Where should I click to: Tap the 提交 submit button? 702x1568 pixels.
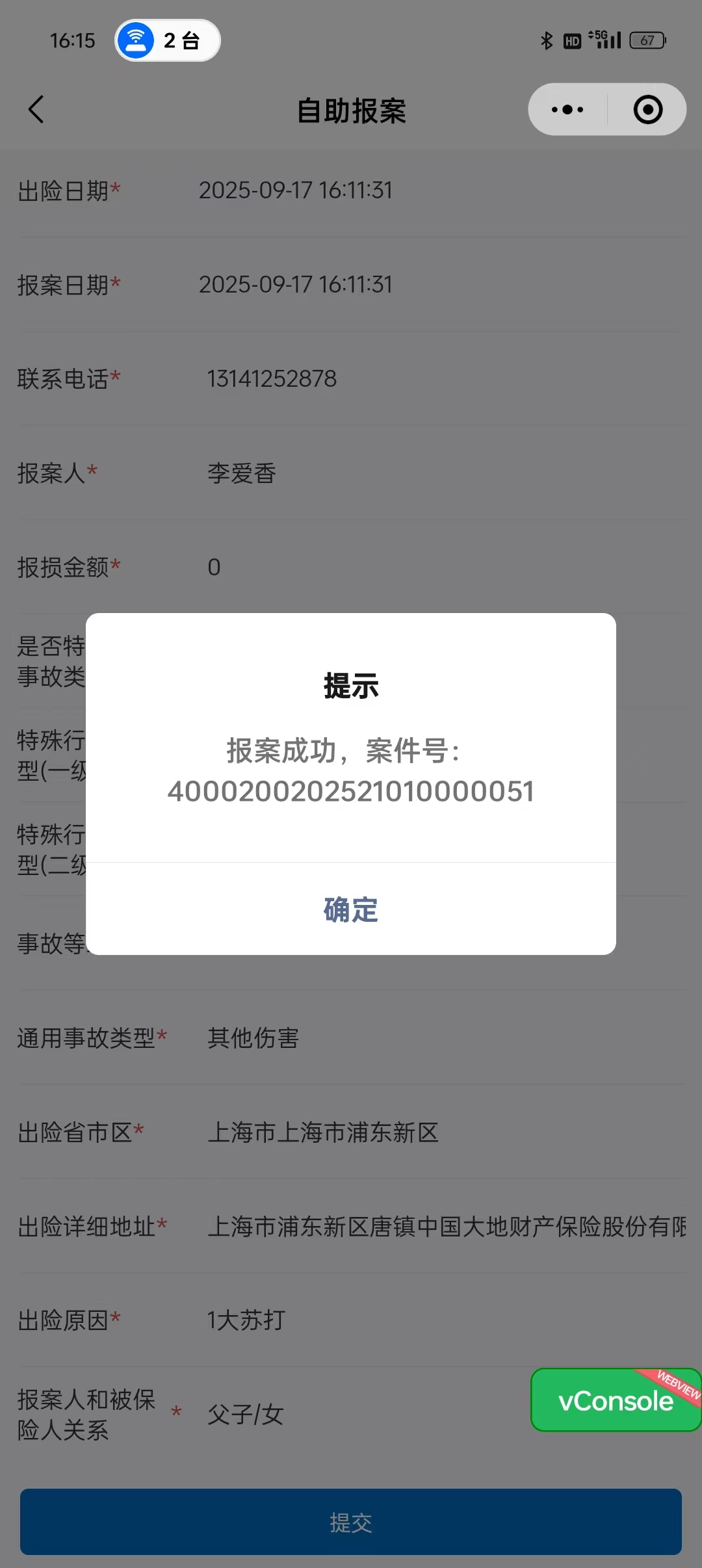(351, 1522)
